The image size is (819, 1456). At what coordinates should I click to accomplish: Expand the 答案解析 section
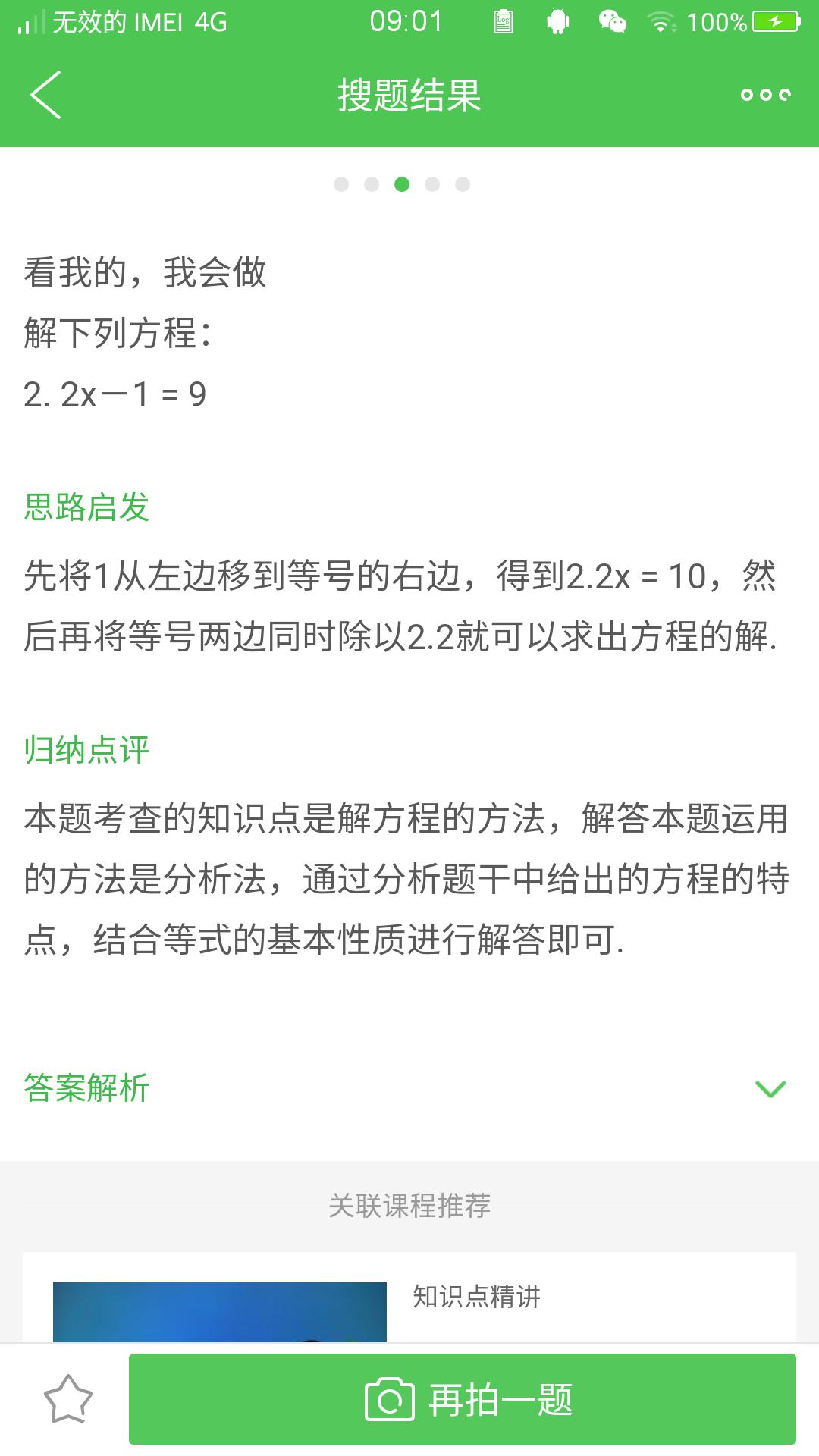click(770, 1089)
